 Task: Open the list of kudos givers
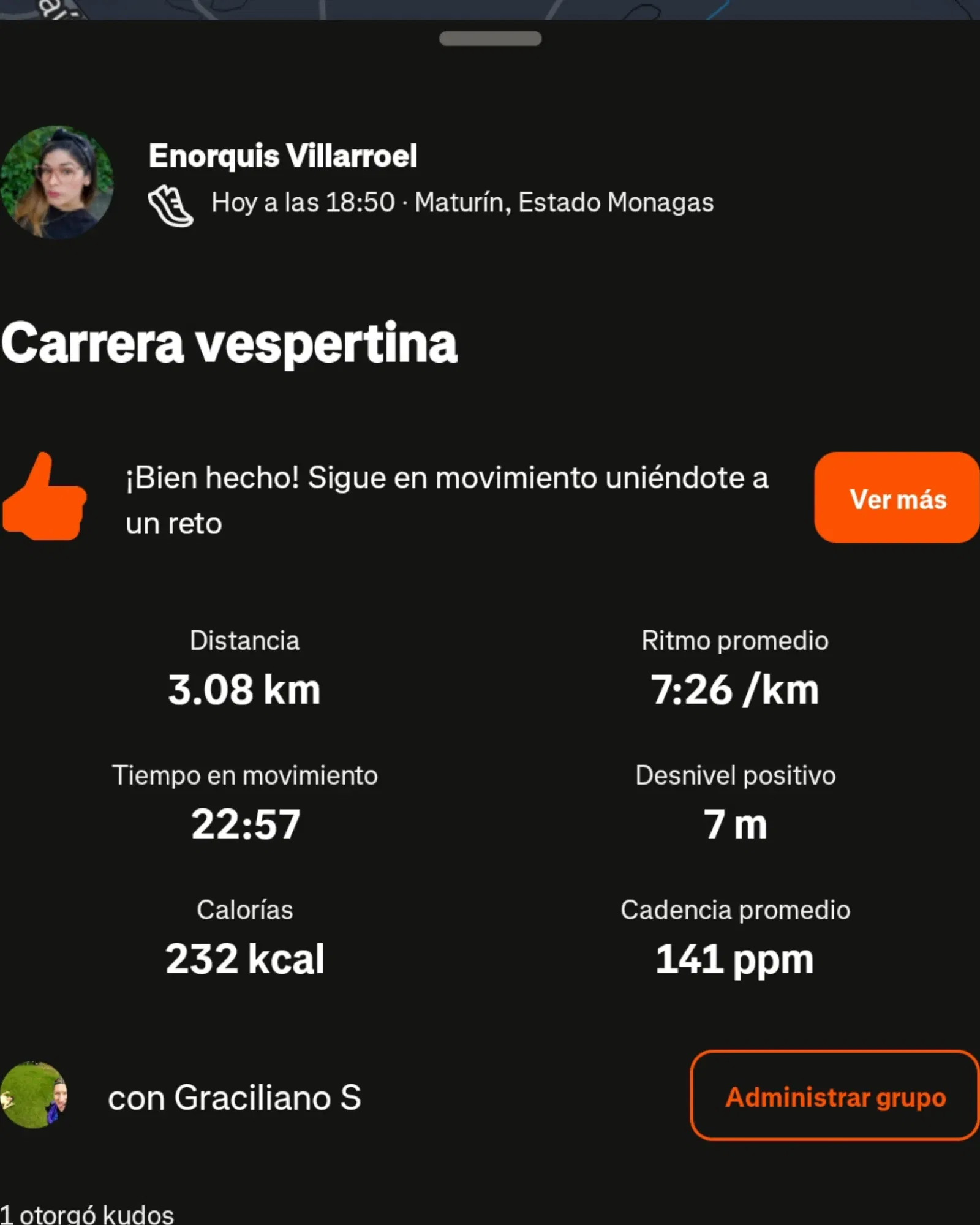pyautogui.click(x=87, y=1213)
